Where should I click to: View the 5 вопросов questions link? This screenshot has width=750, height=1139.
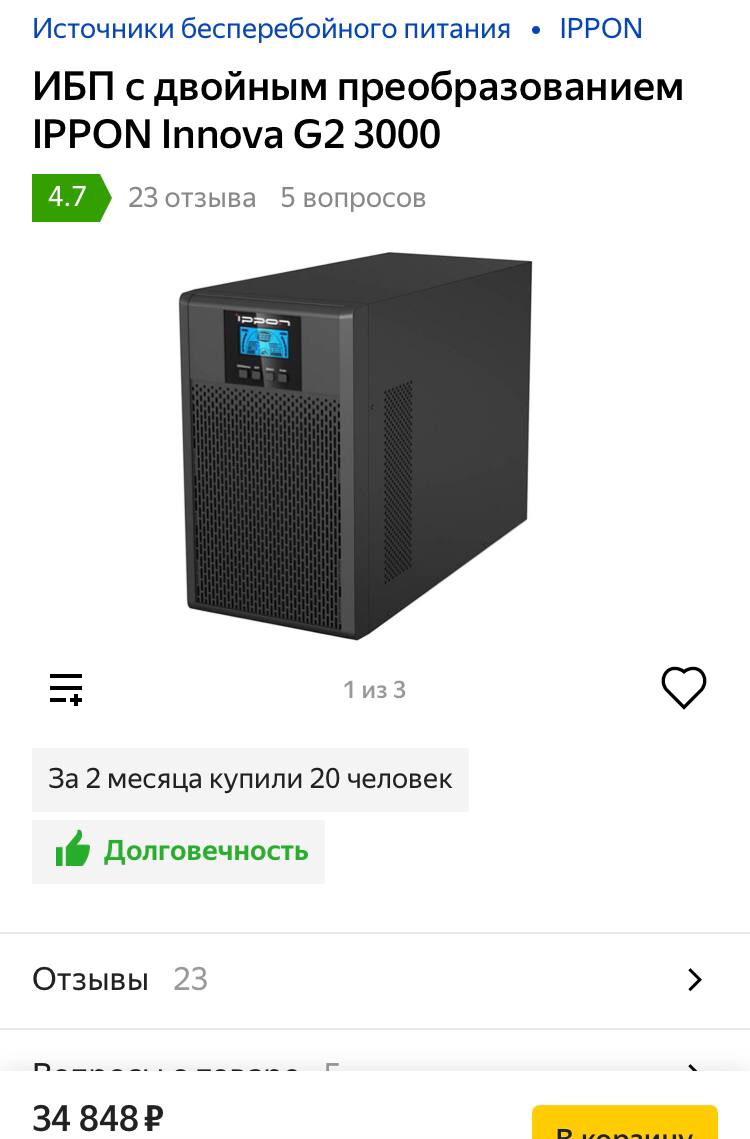tap(353, 198)
